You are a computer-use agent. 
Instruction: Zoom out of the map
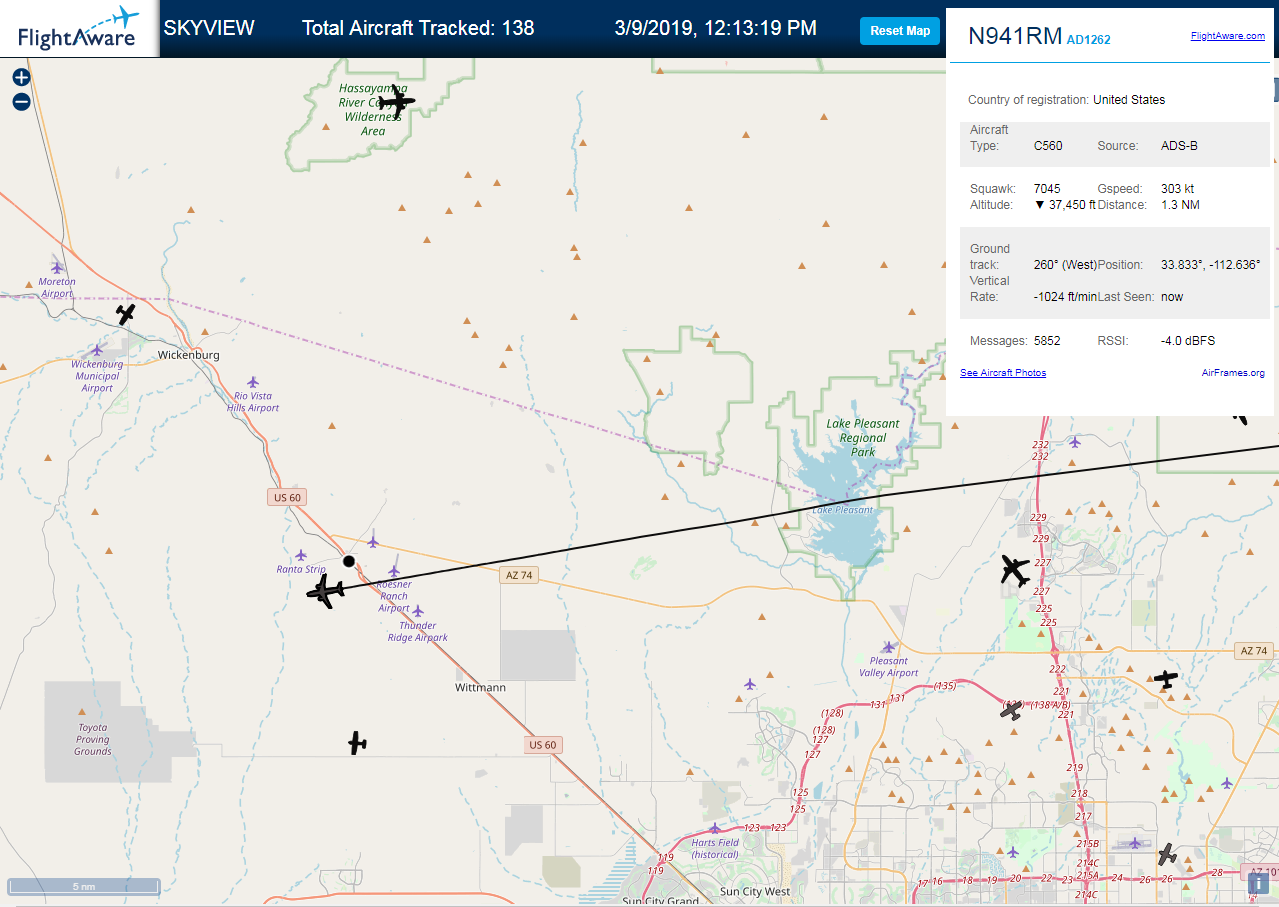21,101
